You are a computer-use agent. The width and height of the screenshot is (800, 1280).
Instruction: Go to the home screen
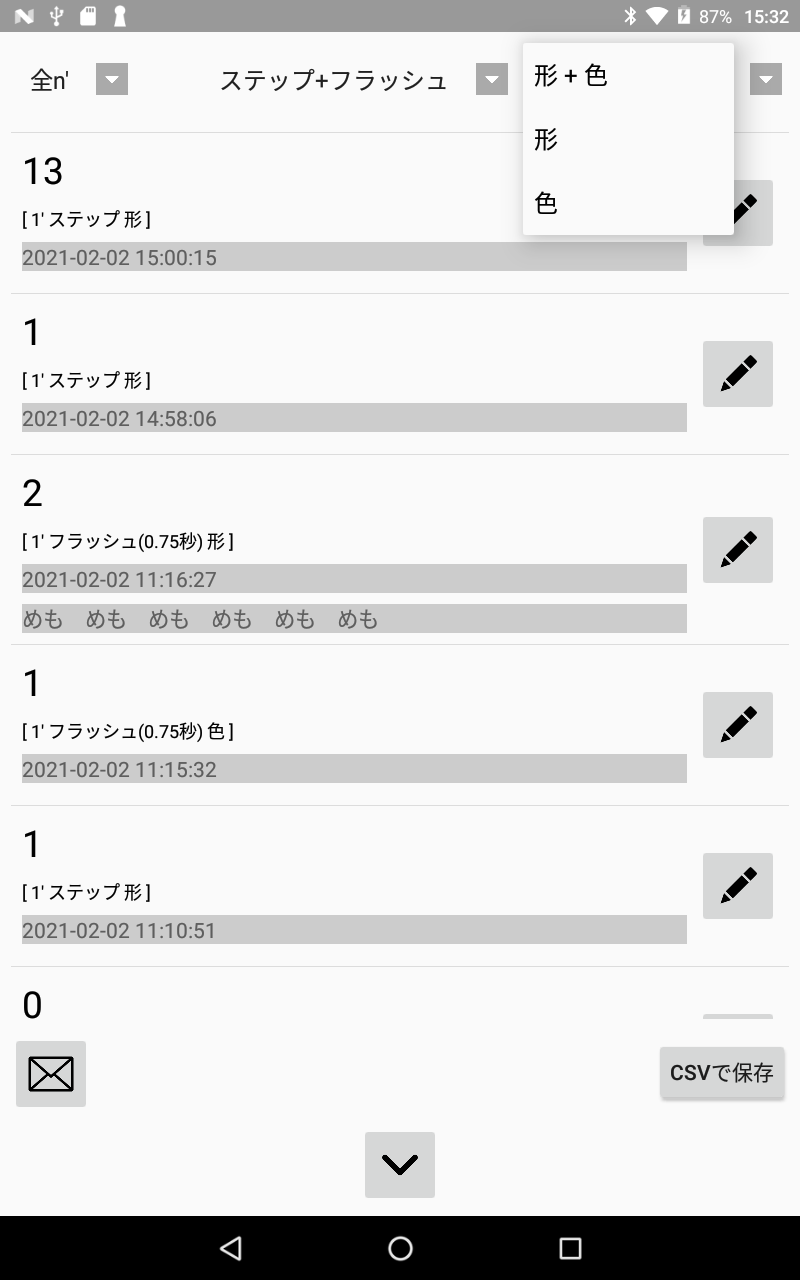tap(400, 1248)
